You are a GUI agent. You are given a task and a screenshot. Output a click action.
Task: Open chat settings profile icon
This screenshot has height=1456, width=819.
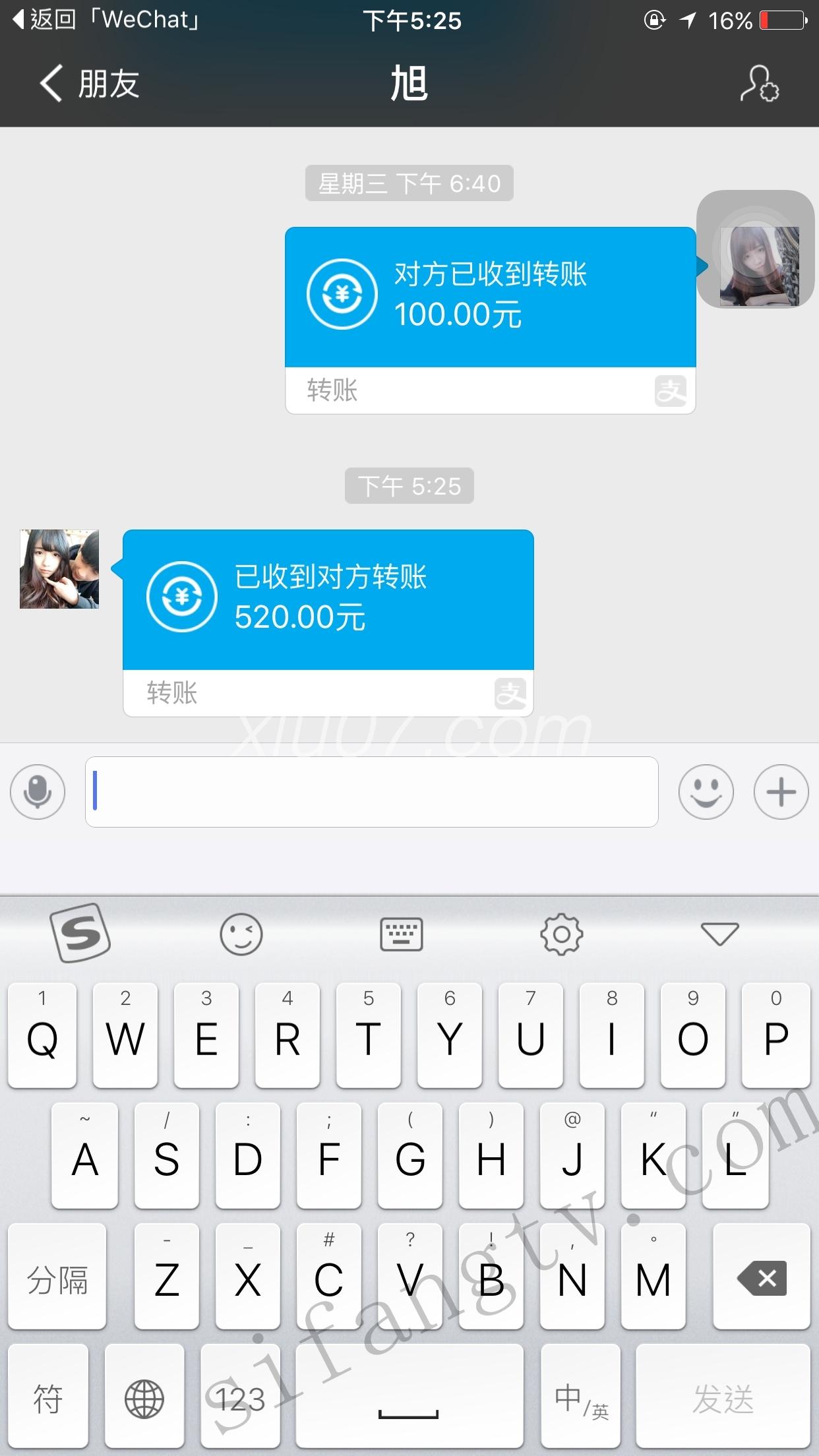759,84
